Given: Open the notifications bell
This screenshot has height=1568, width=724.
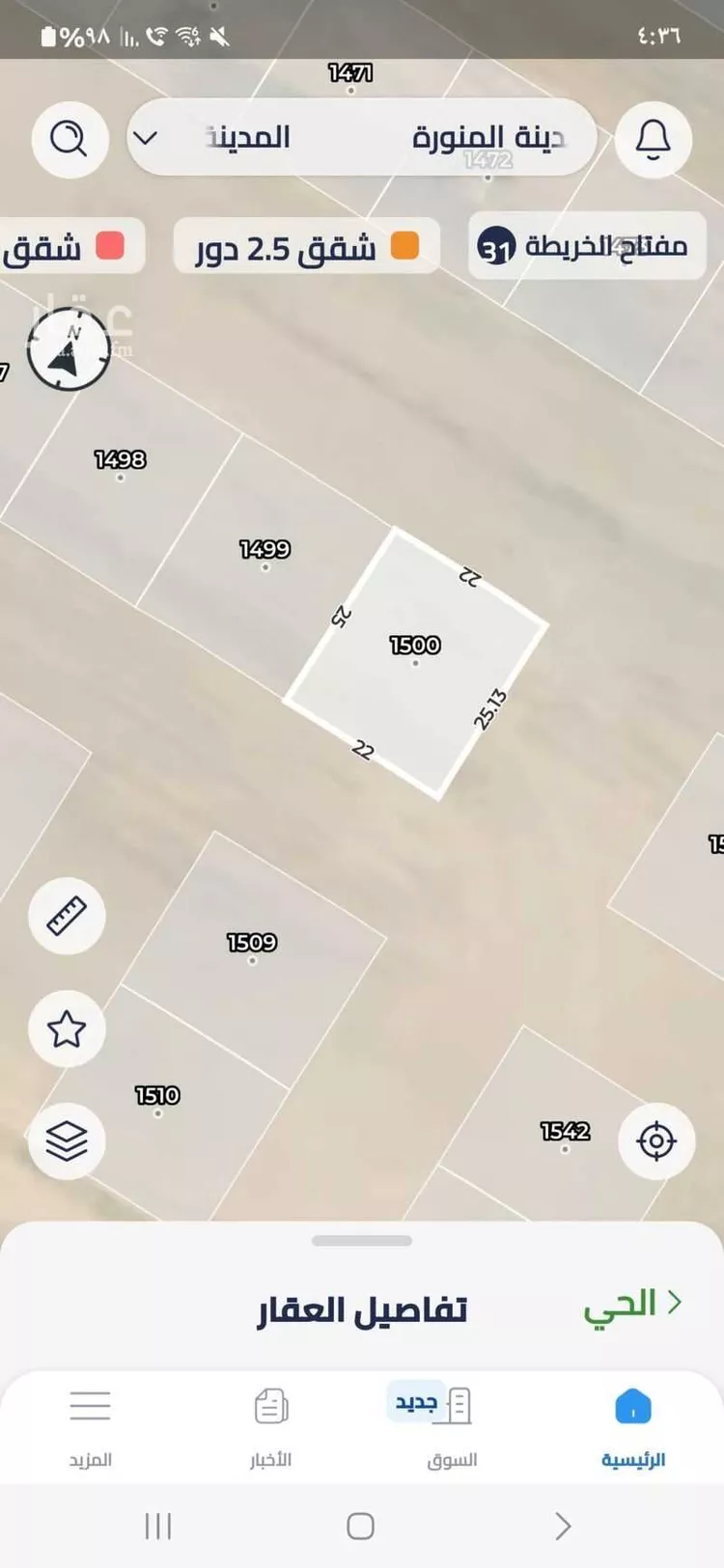Looking at the screenshot, I should click(x=654, y=140).
